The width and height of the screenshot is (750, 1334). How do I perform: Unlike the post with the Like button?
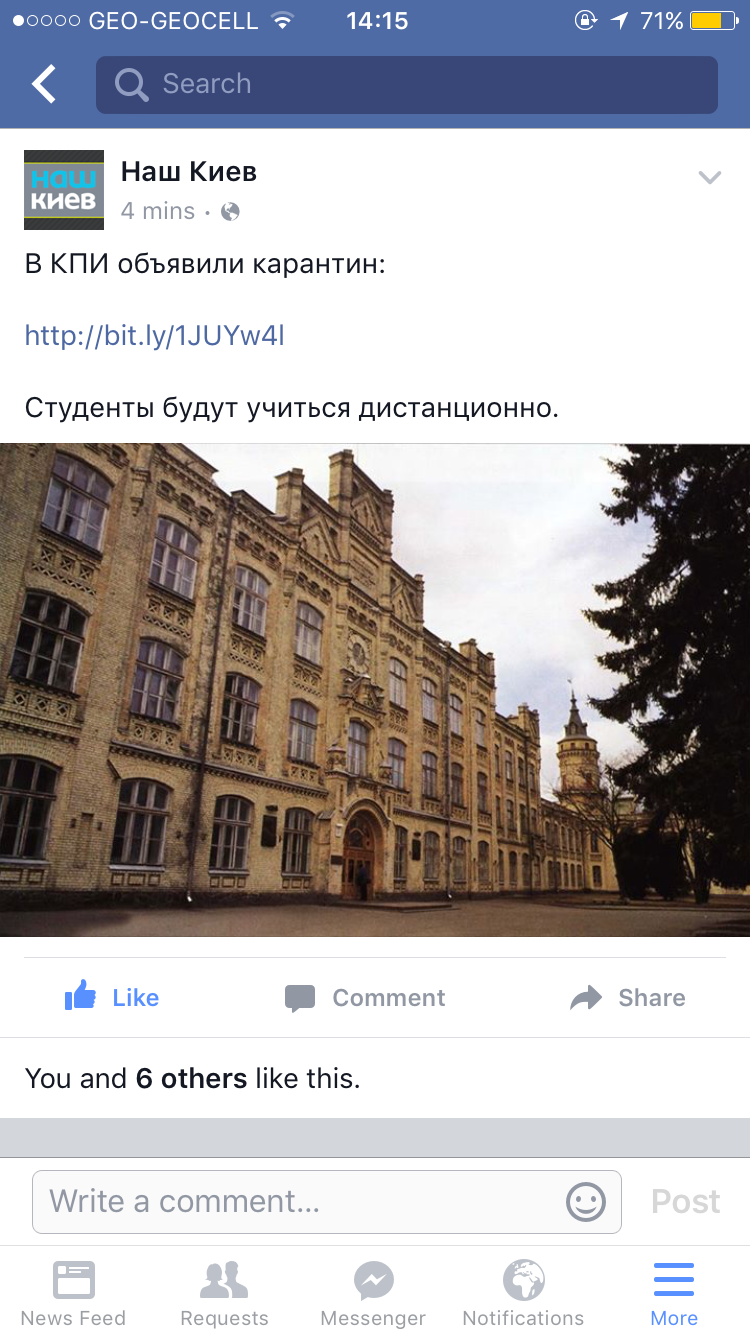(112, 997)
